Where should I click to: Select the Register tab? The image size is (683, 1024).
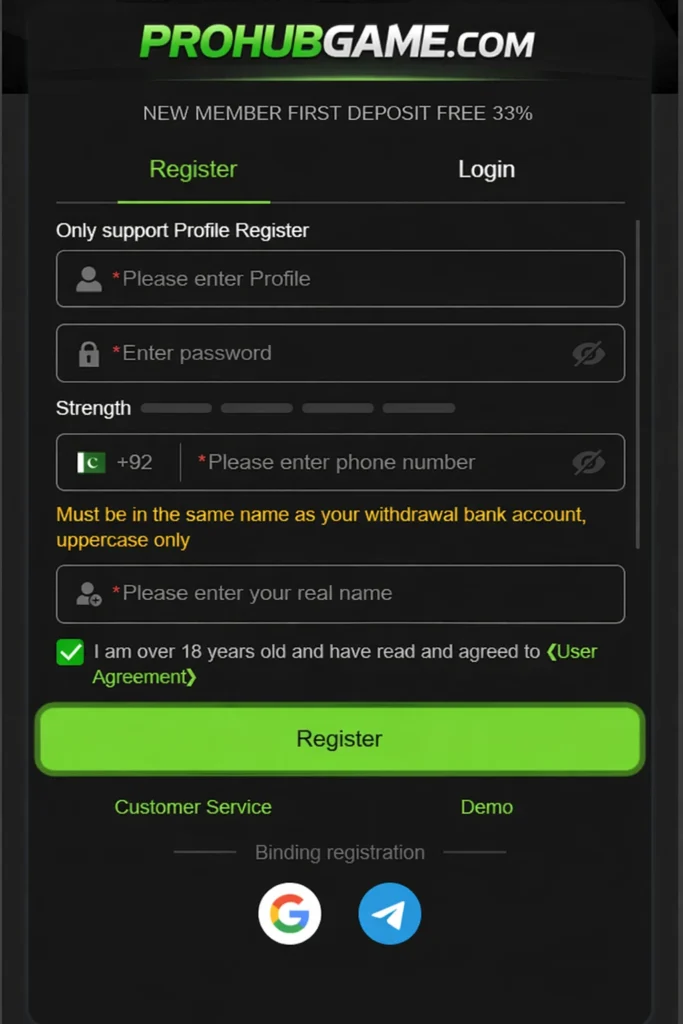[x=193, y=170]
